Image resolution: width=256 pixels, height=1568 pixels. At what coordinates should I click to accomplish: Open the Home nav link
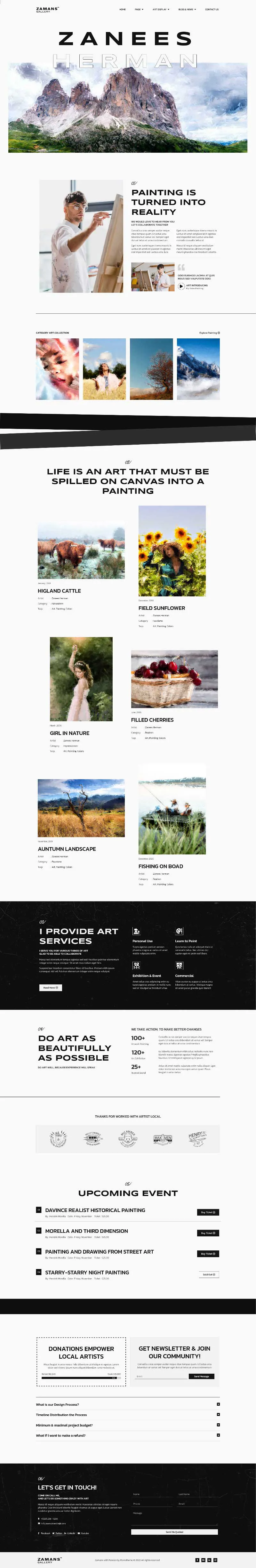coord(122,10)
